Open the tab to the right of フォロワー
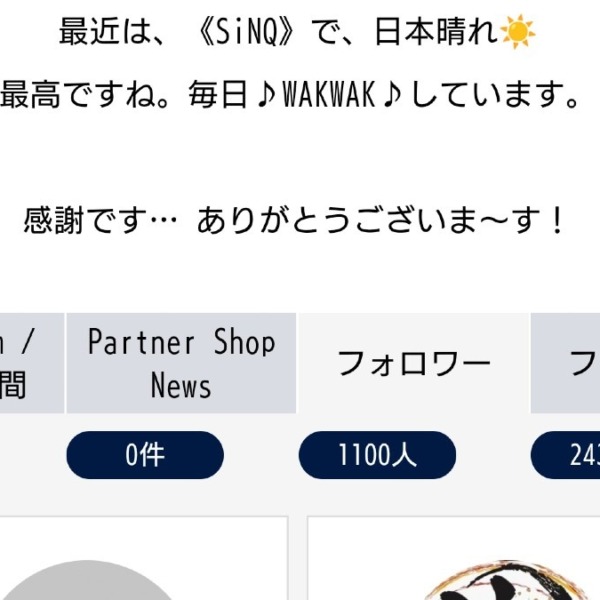Viewport: 600px width, 600px height. [567, 363]
